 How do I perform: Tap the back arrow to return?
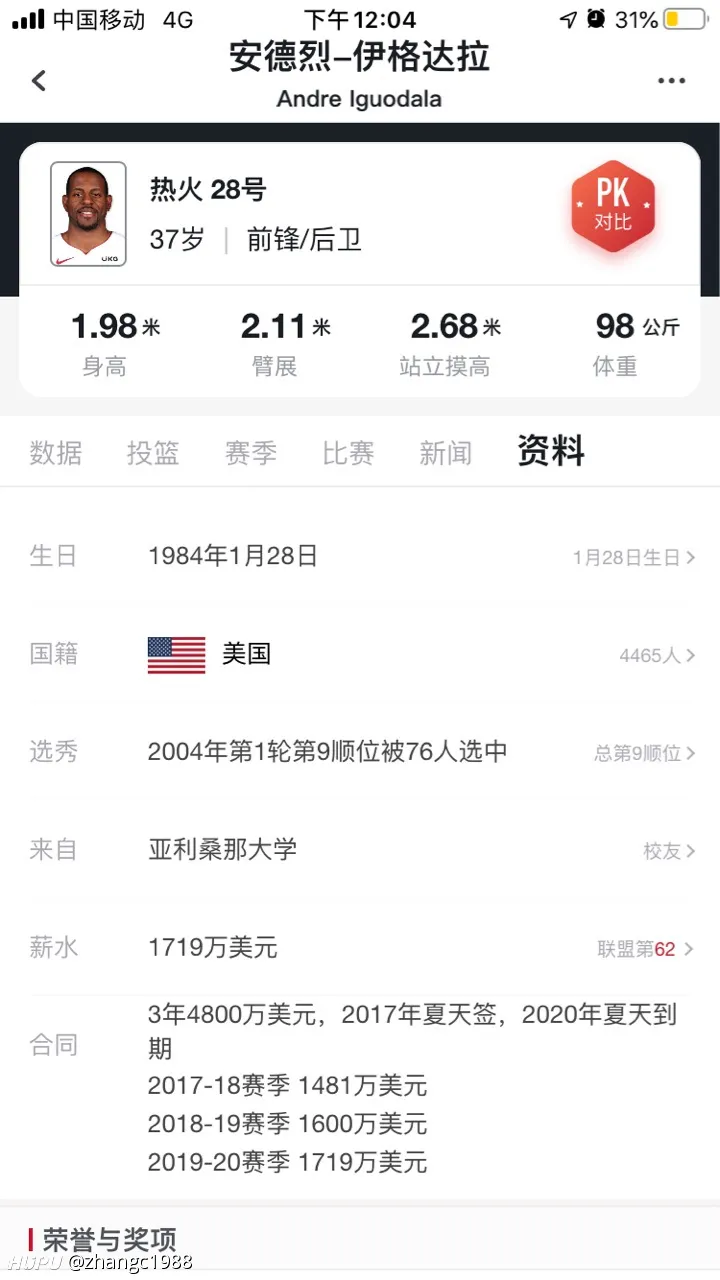[38, 80]
